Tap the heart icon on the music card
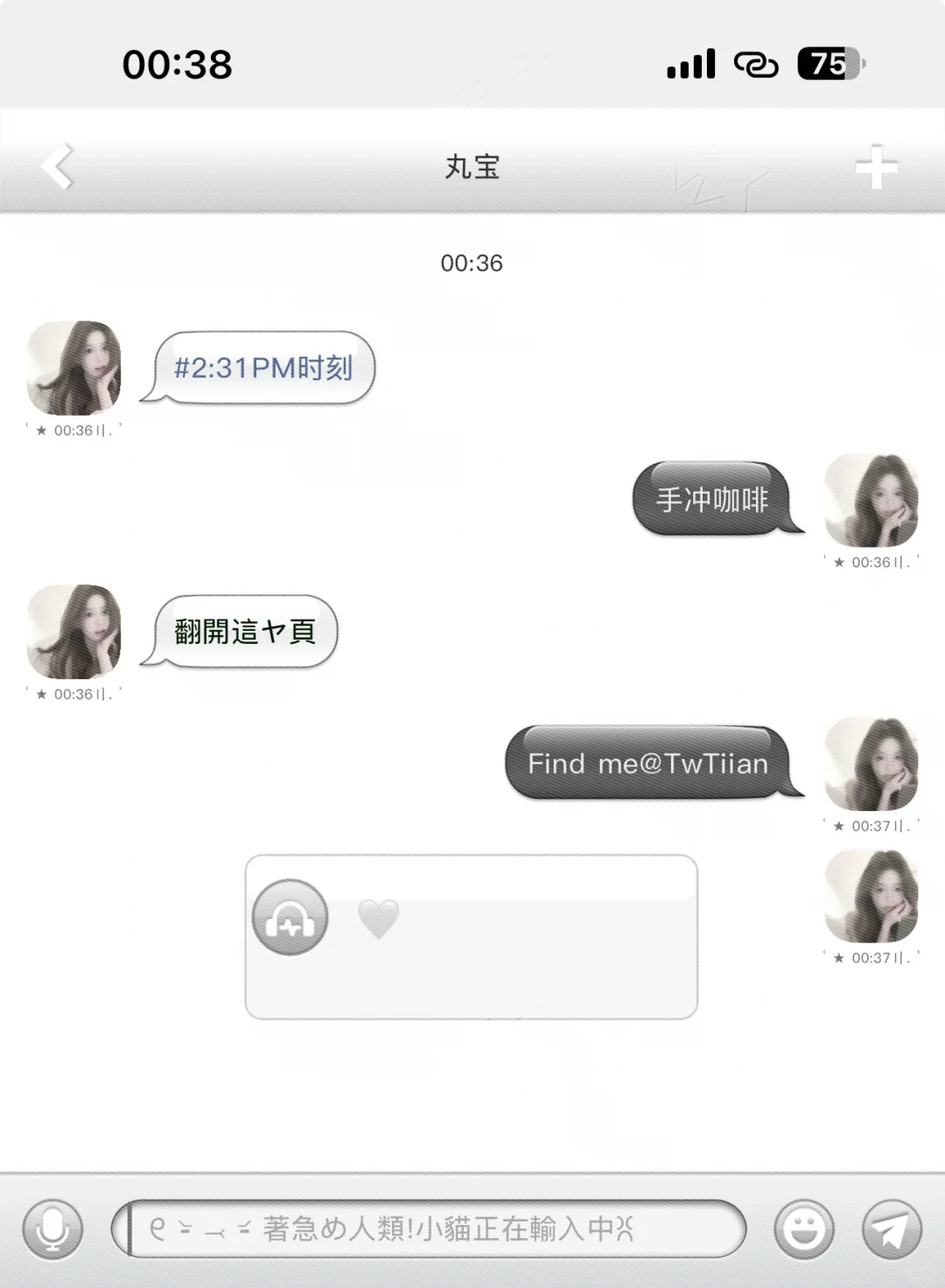Image resolution: width=945 pixels, height=1288 pixels. (378, 915)
